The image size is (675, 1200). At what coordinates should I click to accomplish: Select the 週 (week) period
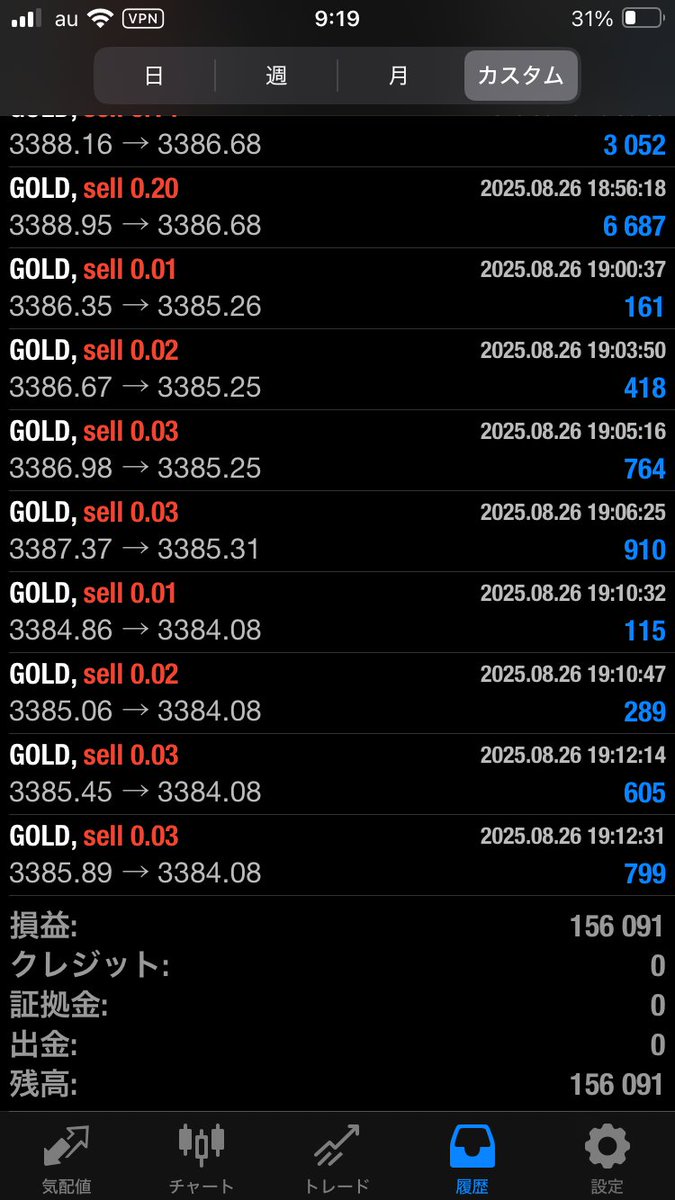tap(276, 75)
